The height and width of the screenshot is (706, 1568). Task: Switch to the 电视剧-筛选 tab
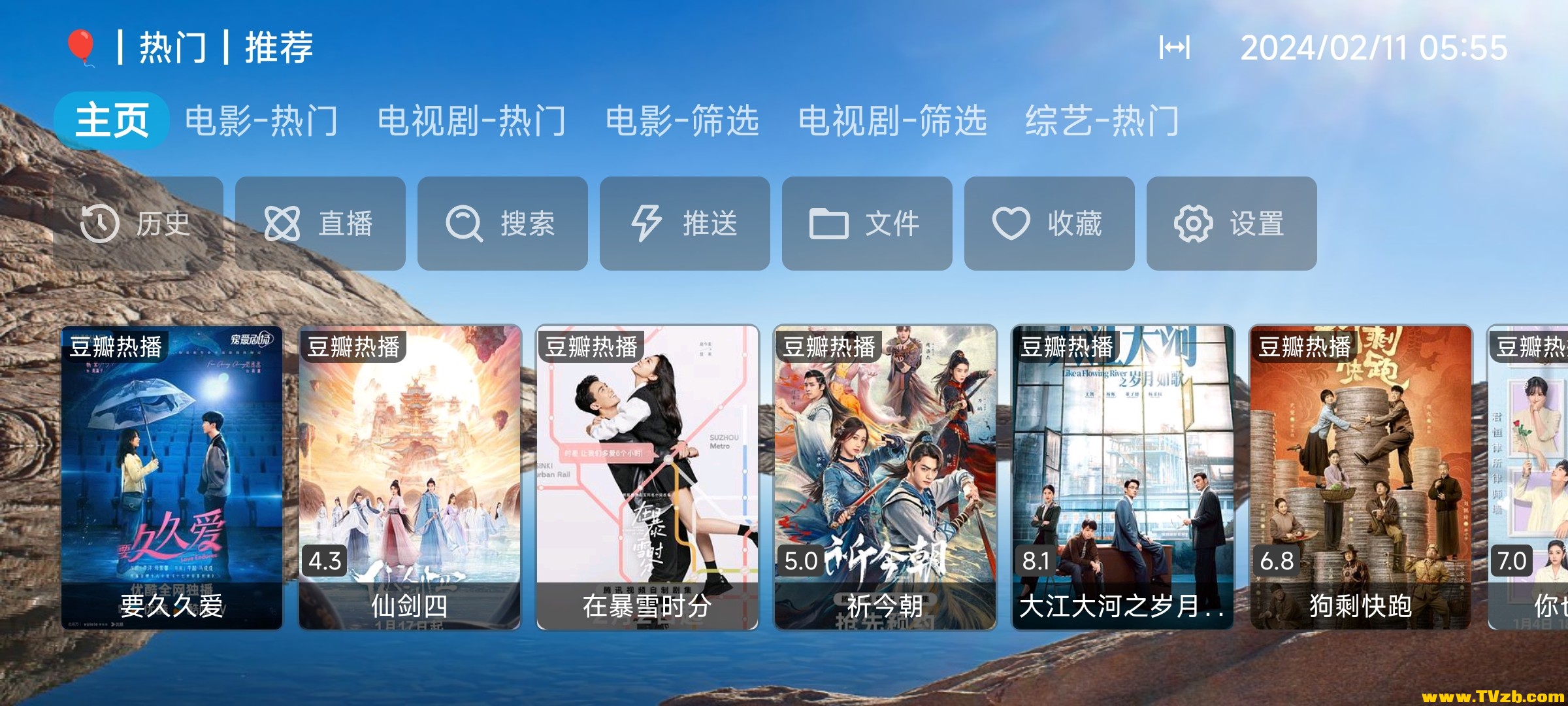(x=892, y=121)
